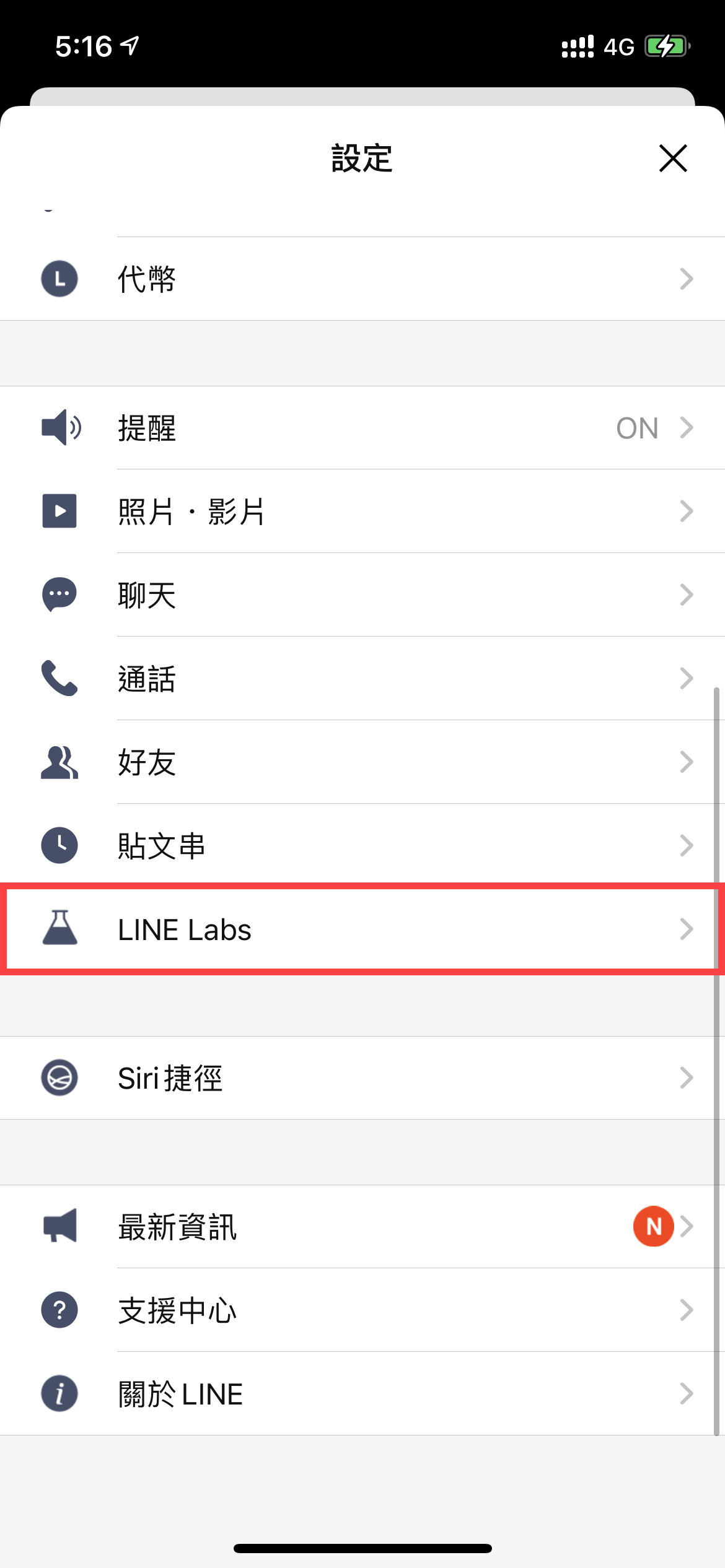The image size is (725, 1568).
Task: Open 照片・影片 settings
Action: click(x=362, y=512)
